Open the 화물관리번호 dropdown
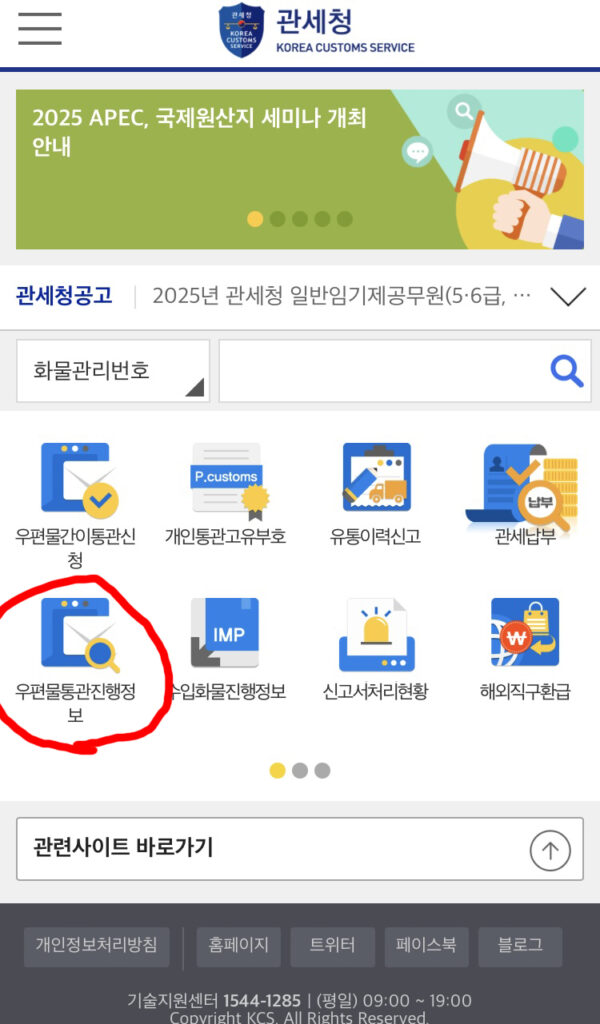 point(113,371)
